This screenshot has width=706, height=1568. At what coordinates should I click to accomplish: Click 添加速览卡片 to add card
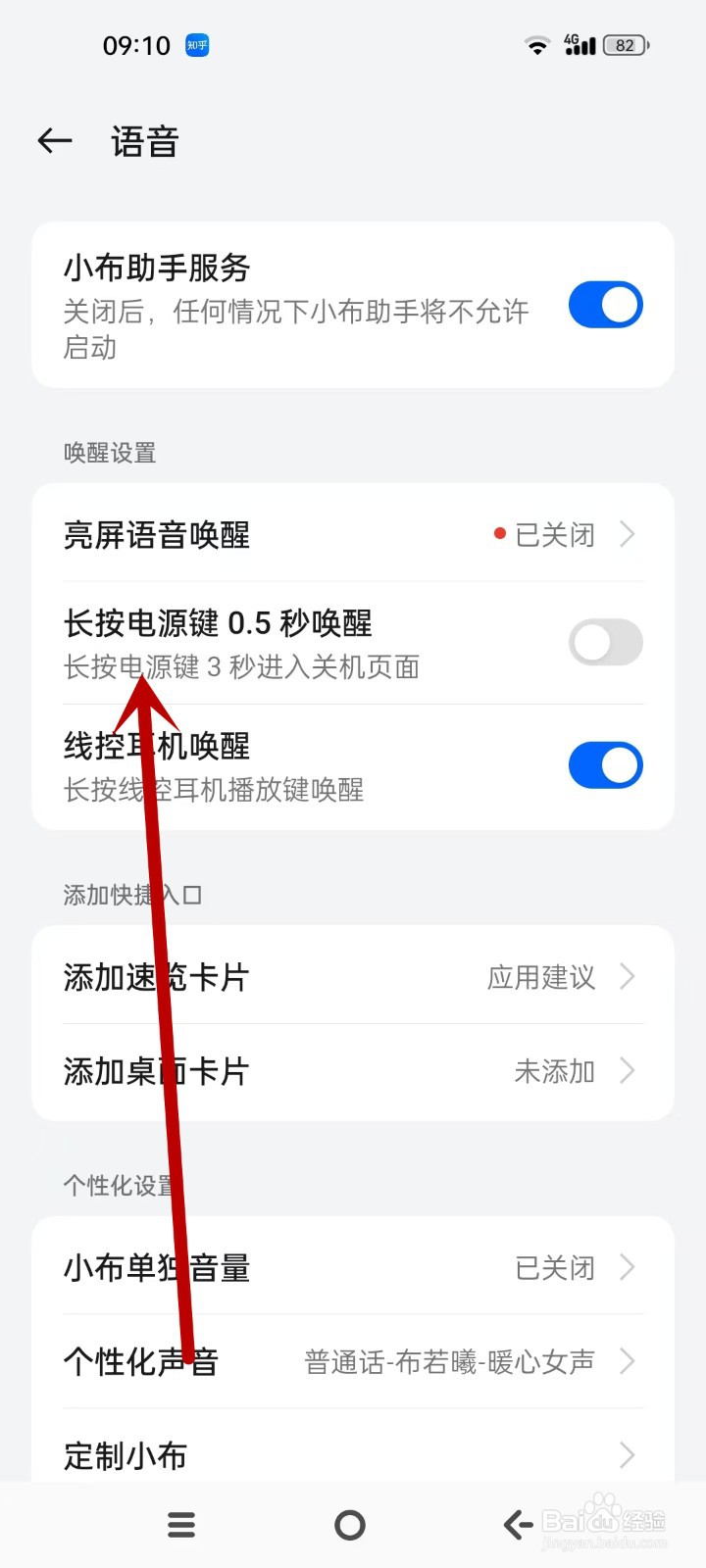353,976
